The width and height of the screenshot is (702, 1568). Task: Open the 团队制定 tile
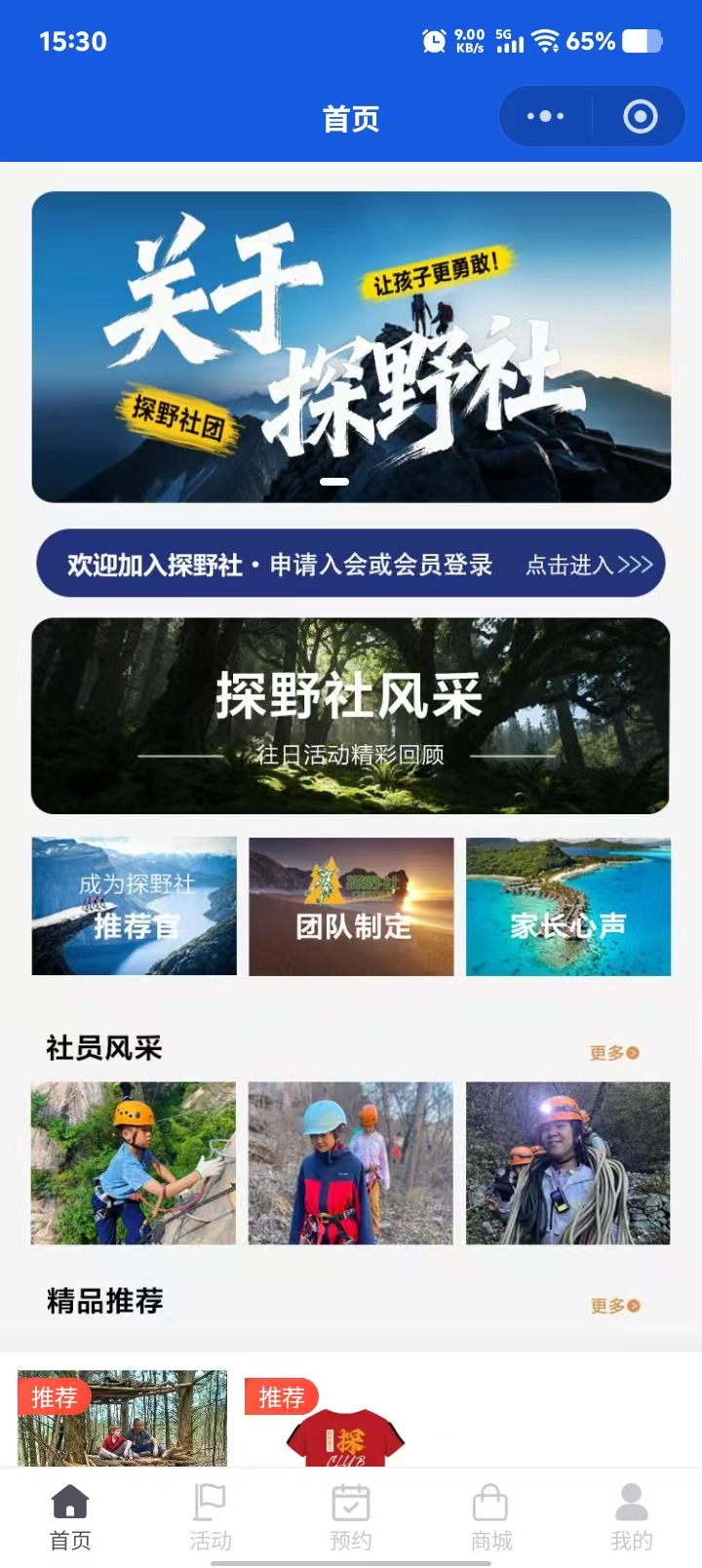351,906
